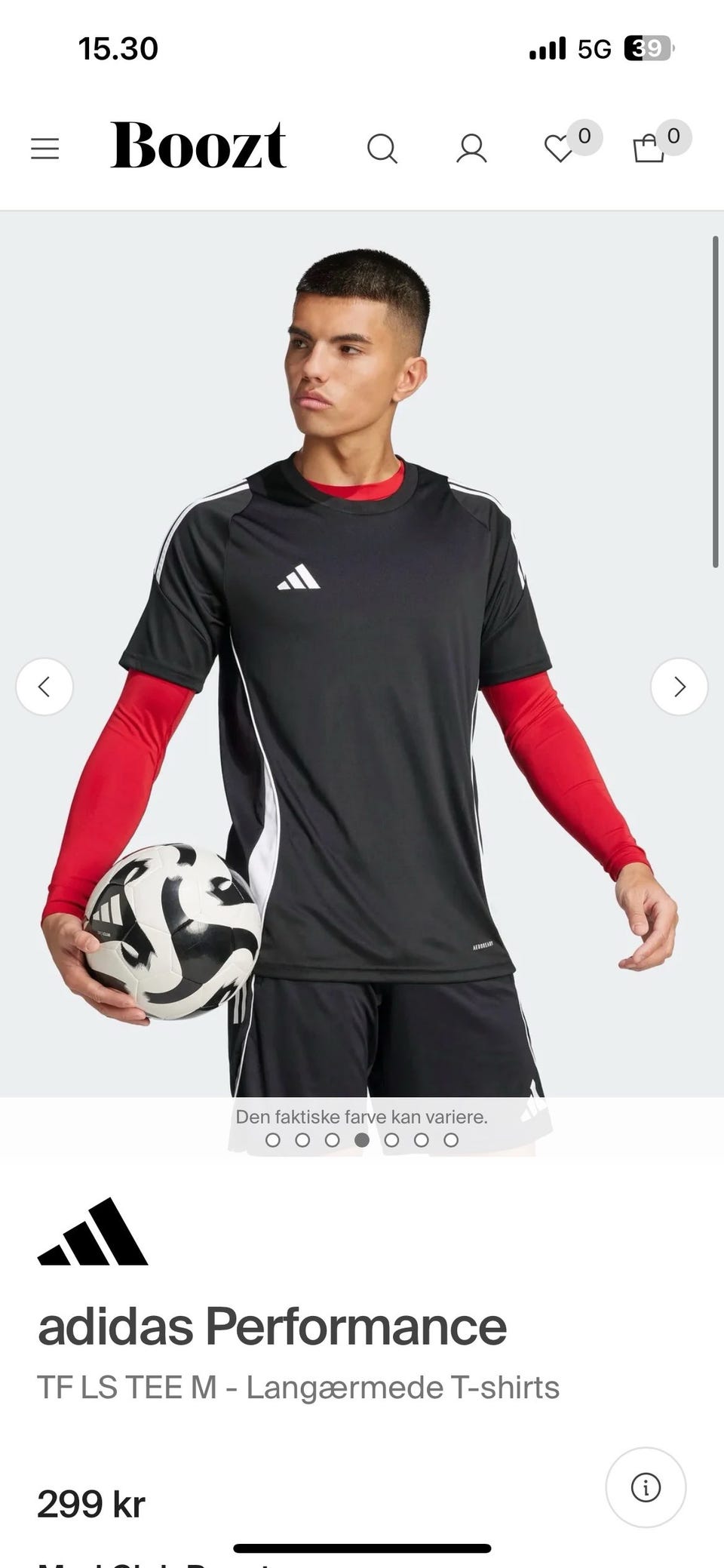The image size is (724, 1568).
Task: Go to the Boozt home page
Action: click(x=198, y=145)
